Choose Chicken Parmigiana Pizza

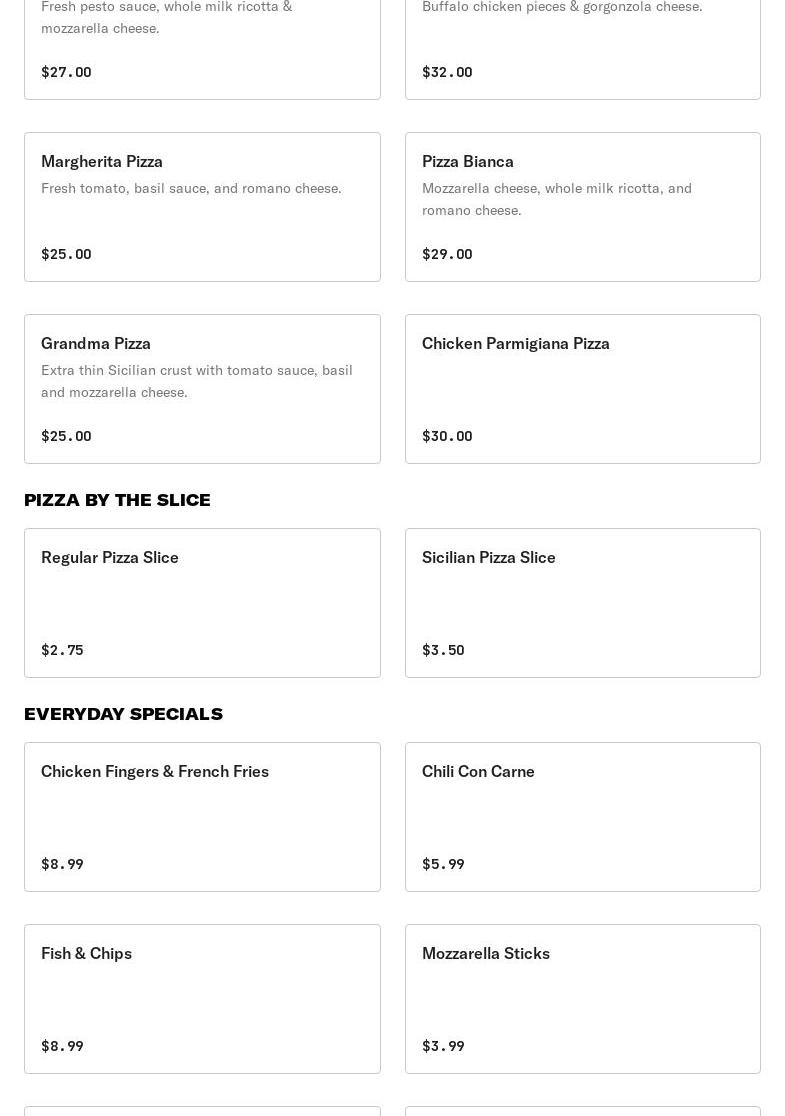[x=583, y=389]
